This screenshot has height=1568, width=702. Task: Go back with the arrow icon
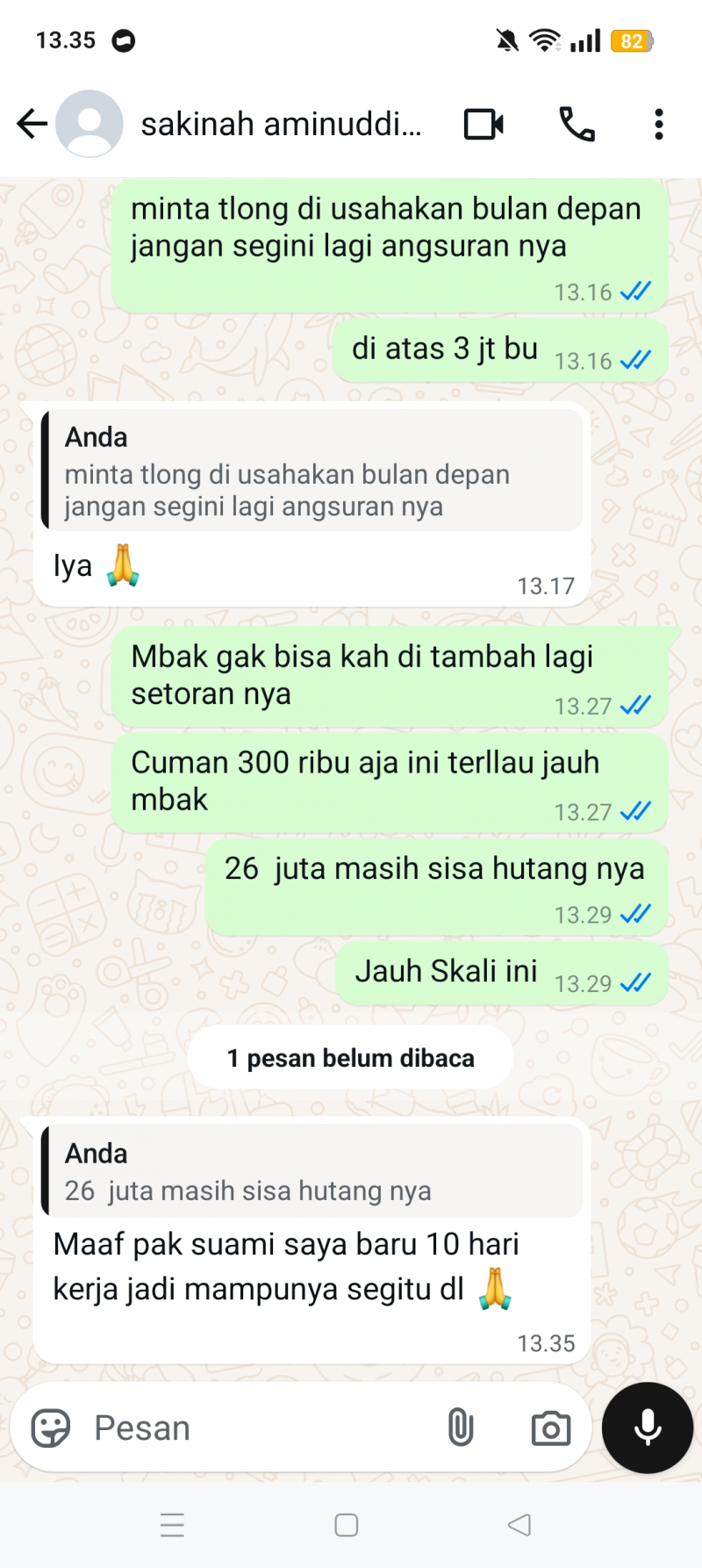(x=31, y=124)
